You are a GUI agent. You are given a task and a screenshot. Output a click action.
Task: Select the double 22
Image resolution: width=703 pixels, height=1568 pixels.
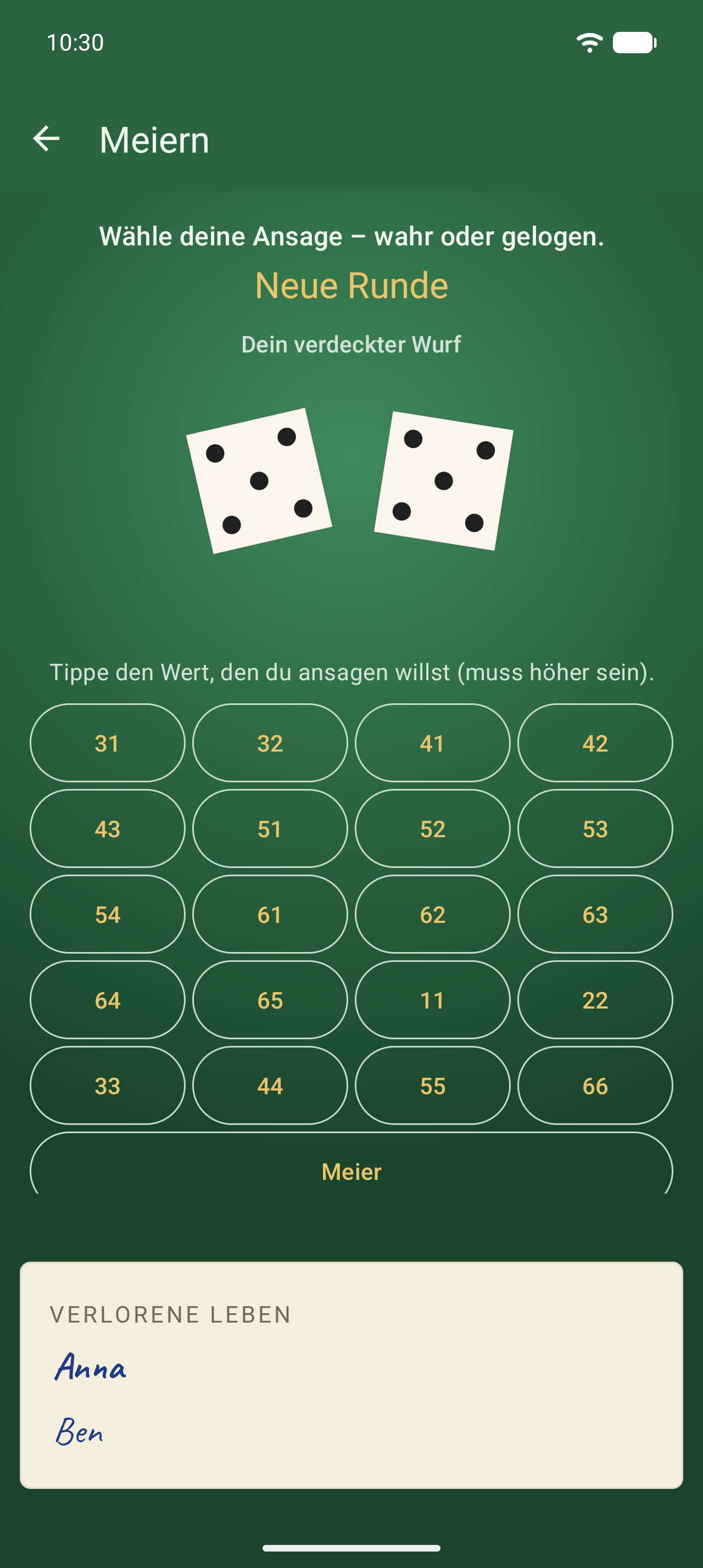click(595, 1000)
